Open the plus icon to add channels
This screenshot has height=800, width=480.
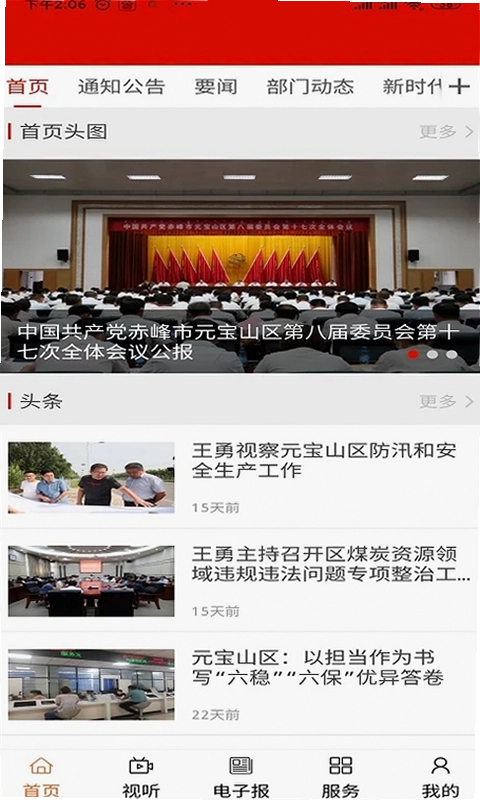[x=459, y=86]
